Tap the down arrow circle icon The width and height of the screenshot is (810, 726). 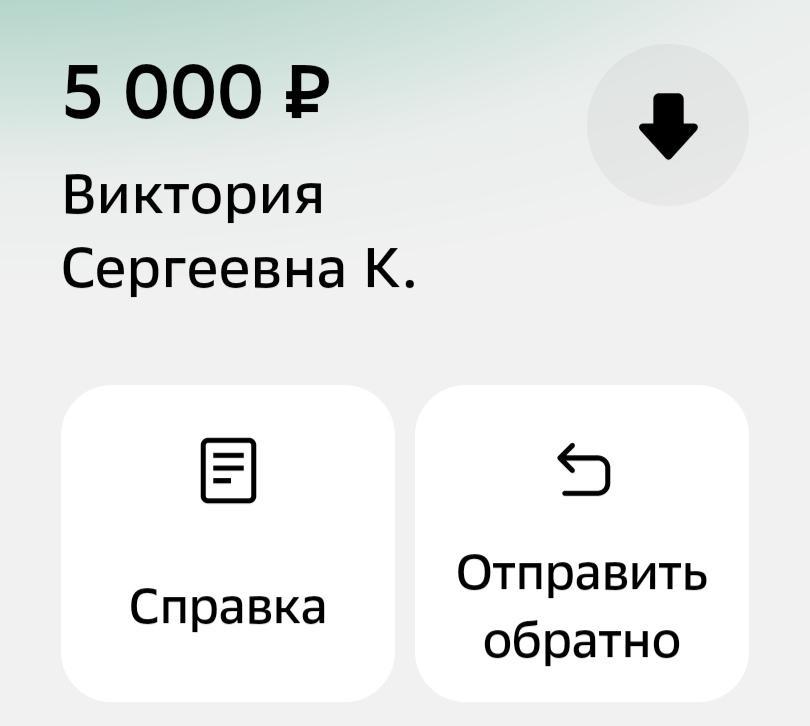coord(667,126)
